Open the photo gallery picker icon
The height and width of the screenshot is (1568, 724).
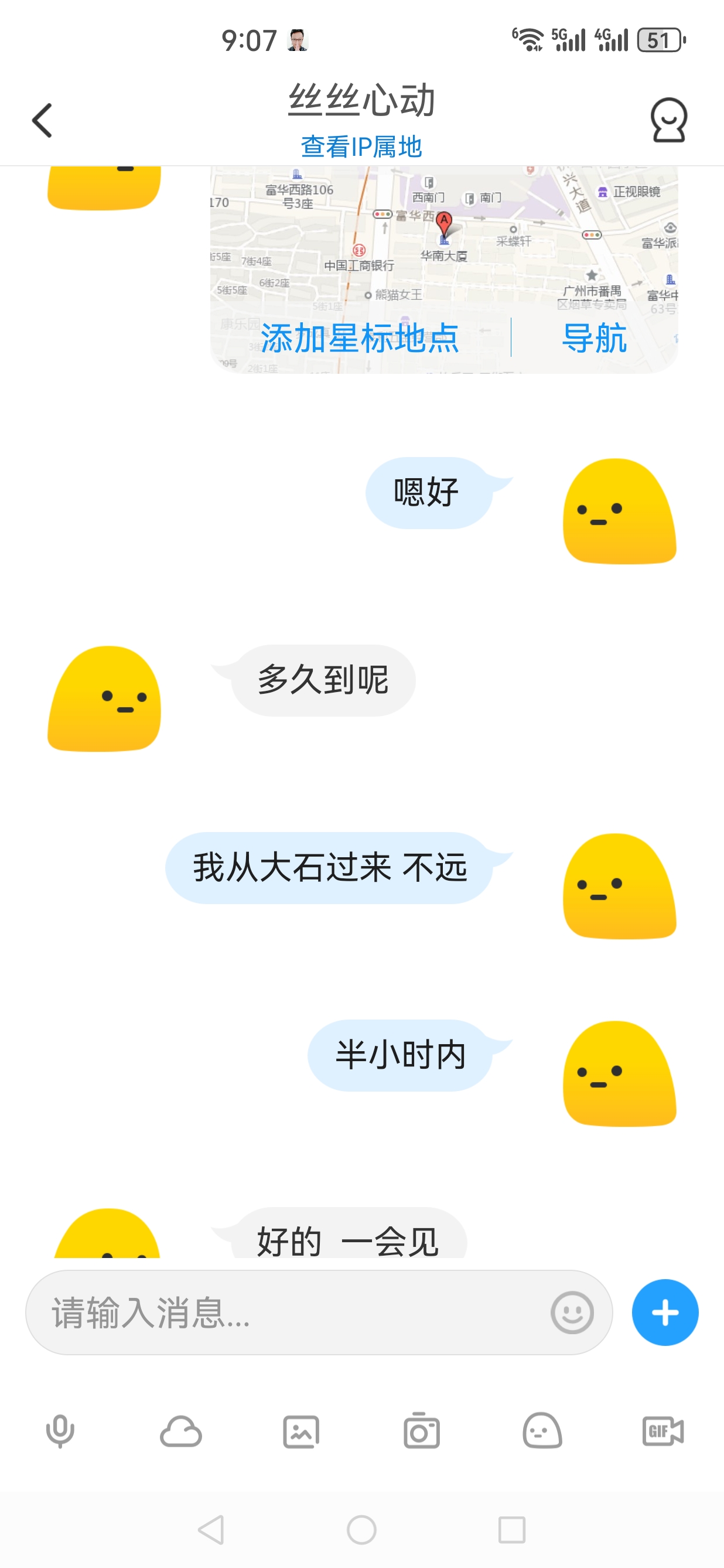coord(301,1431)
